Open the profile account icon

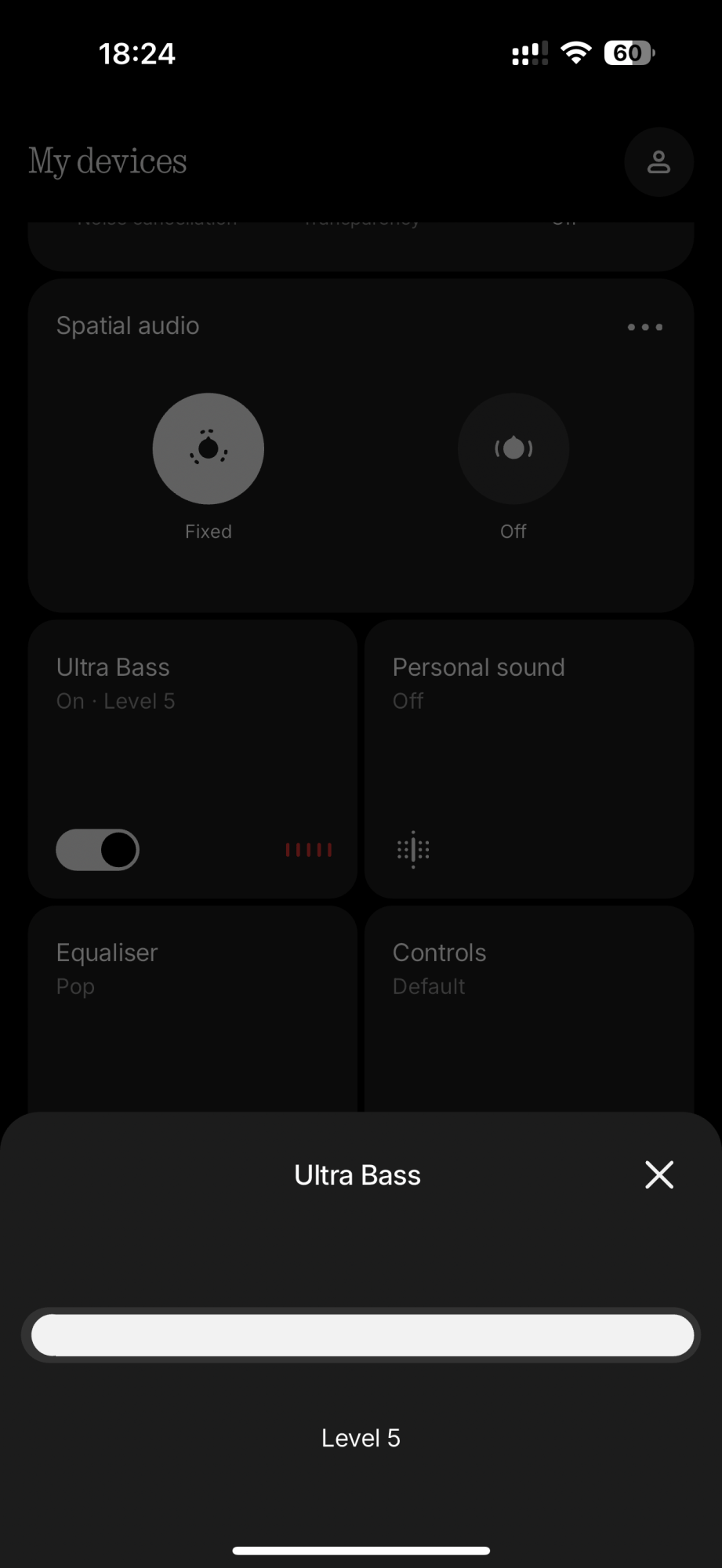[x=659, y=162]
